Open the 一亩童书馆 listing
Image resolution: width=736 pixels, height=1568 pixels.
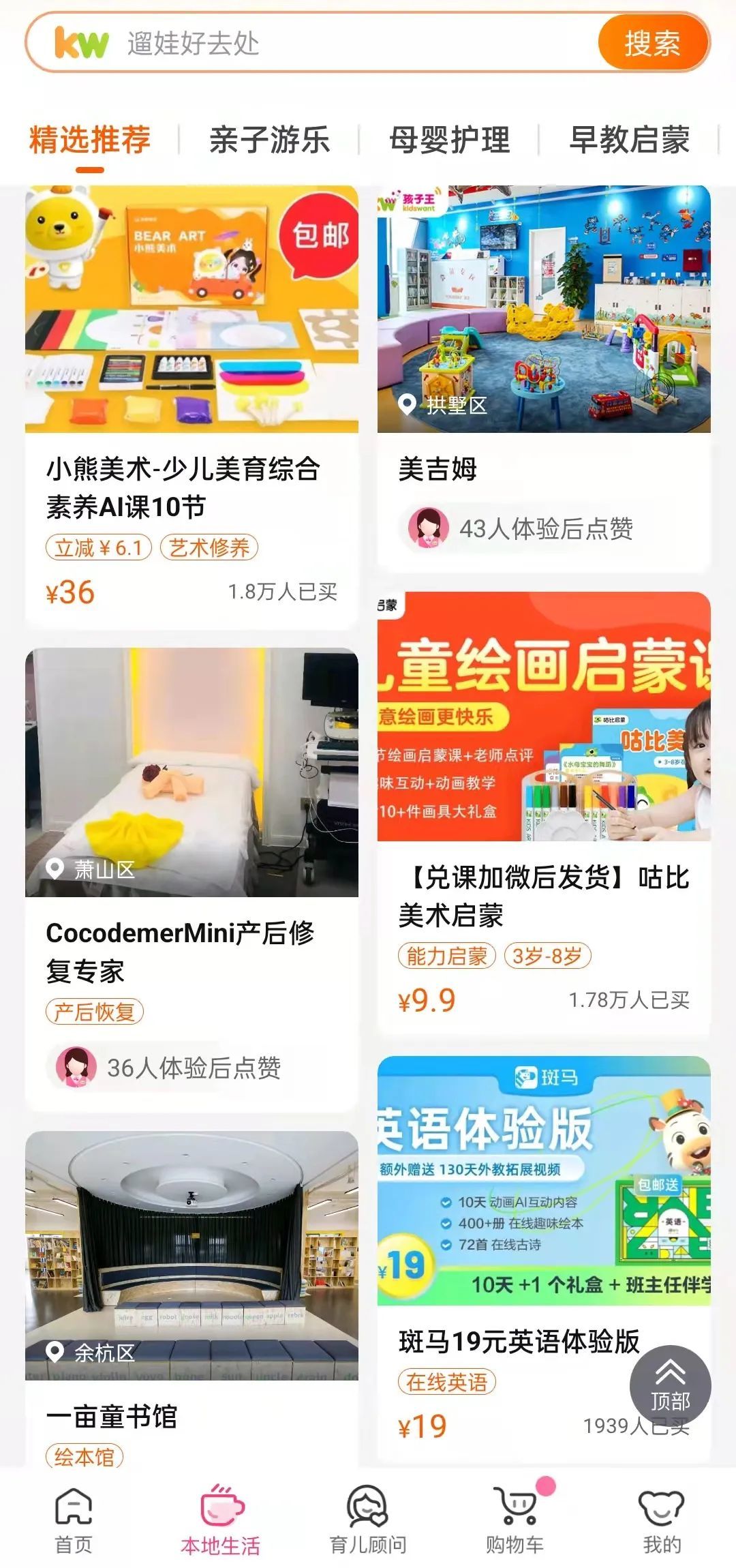pos(191,1295)
